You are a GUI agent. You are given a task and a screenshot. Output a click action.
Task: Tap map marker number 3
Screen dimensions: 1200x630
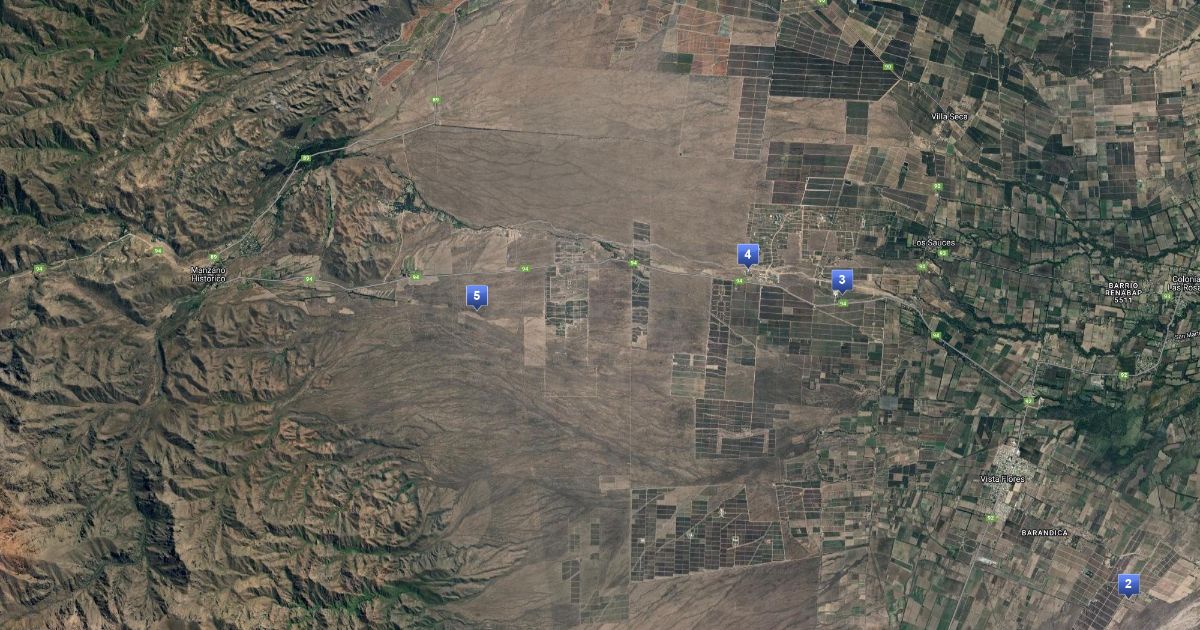click(x=842, y=280)
